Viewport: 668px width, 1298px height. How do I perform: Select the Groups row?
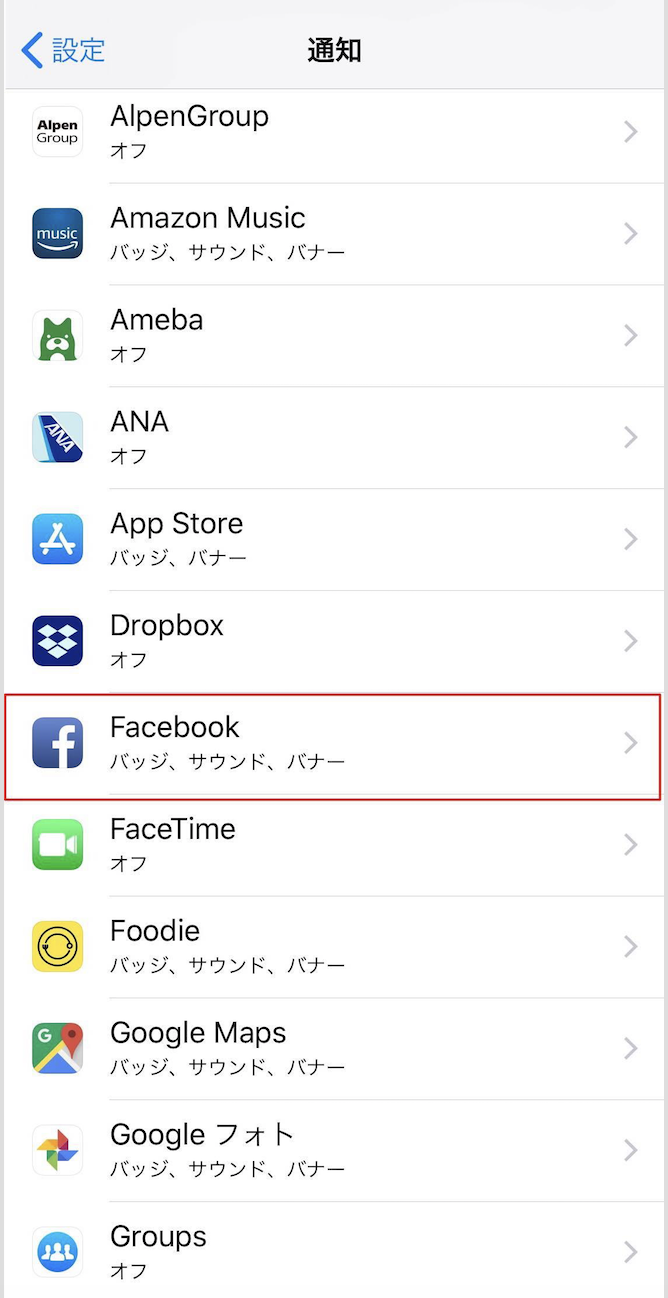coord(334,1251)
